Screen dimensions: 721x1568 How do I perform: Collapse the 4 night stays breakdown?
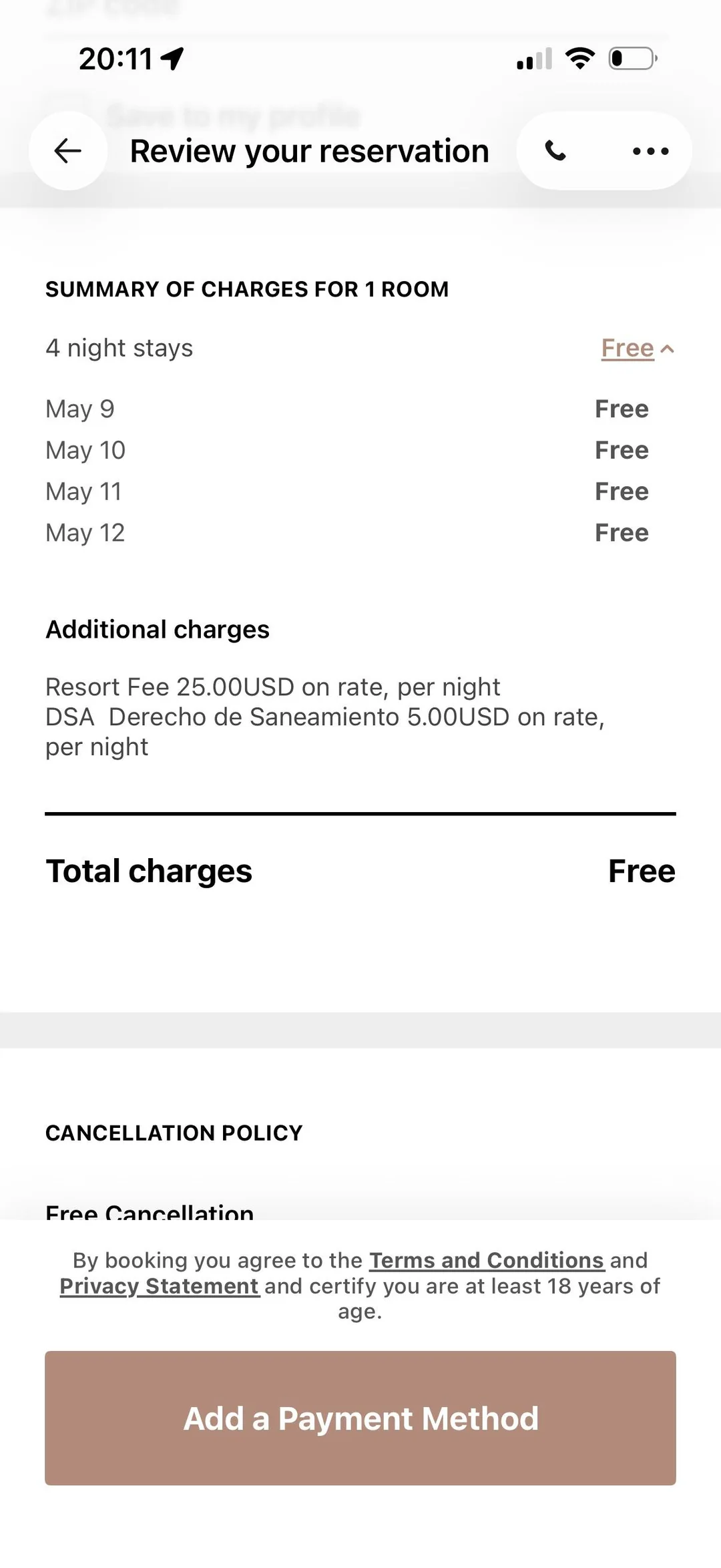point(638,348)
